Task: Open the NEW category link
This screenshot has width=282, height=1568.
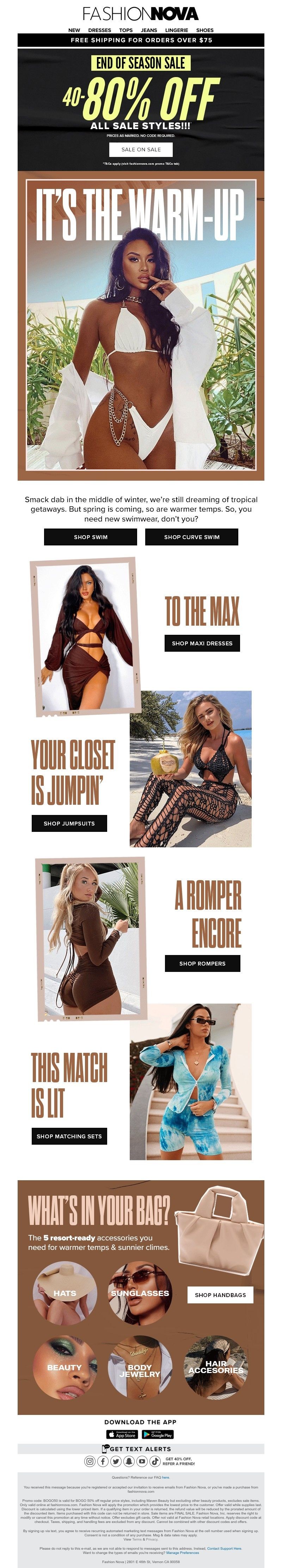Action: (74, 30)
